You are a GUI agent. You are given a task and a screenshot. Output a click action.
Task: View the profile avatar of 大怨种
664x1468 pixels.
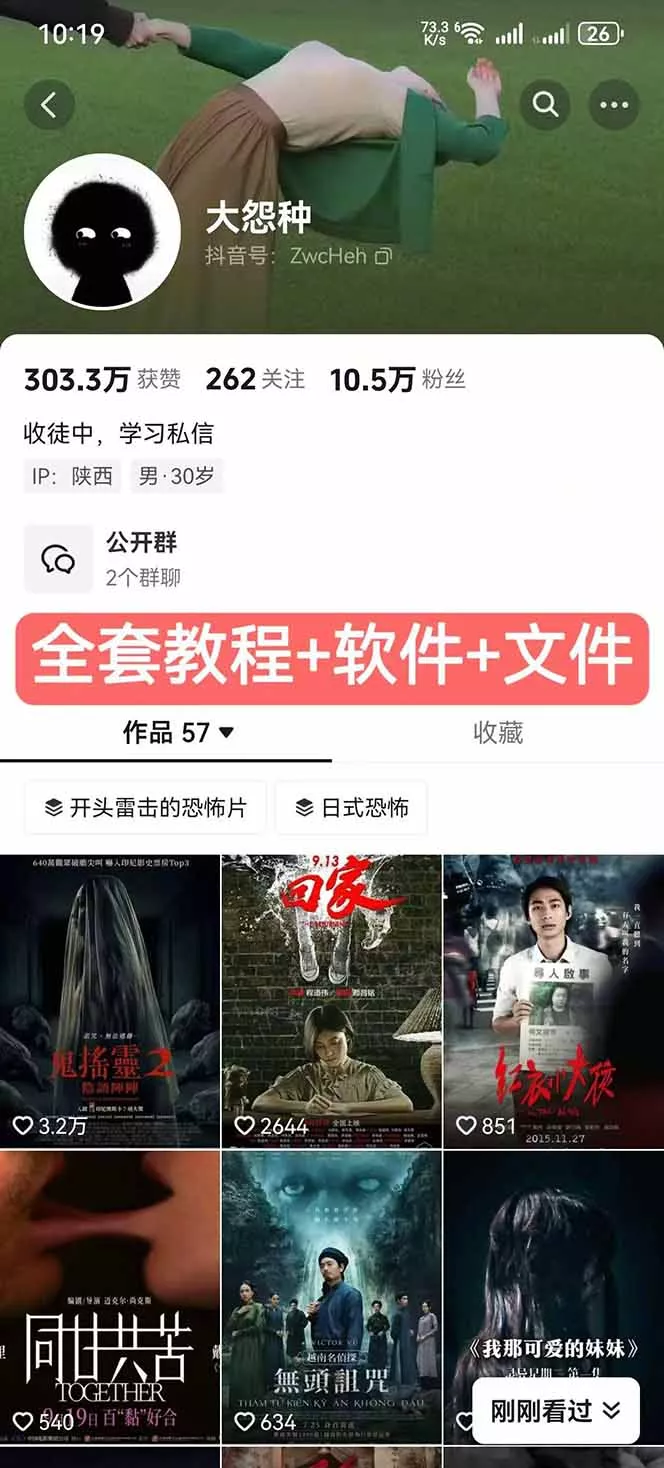pyautogui.click(x=101, y=231)
